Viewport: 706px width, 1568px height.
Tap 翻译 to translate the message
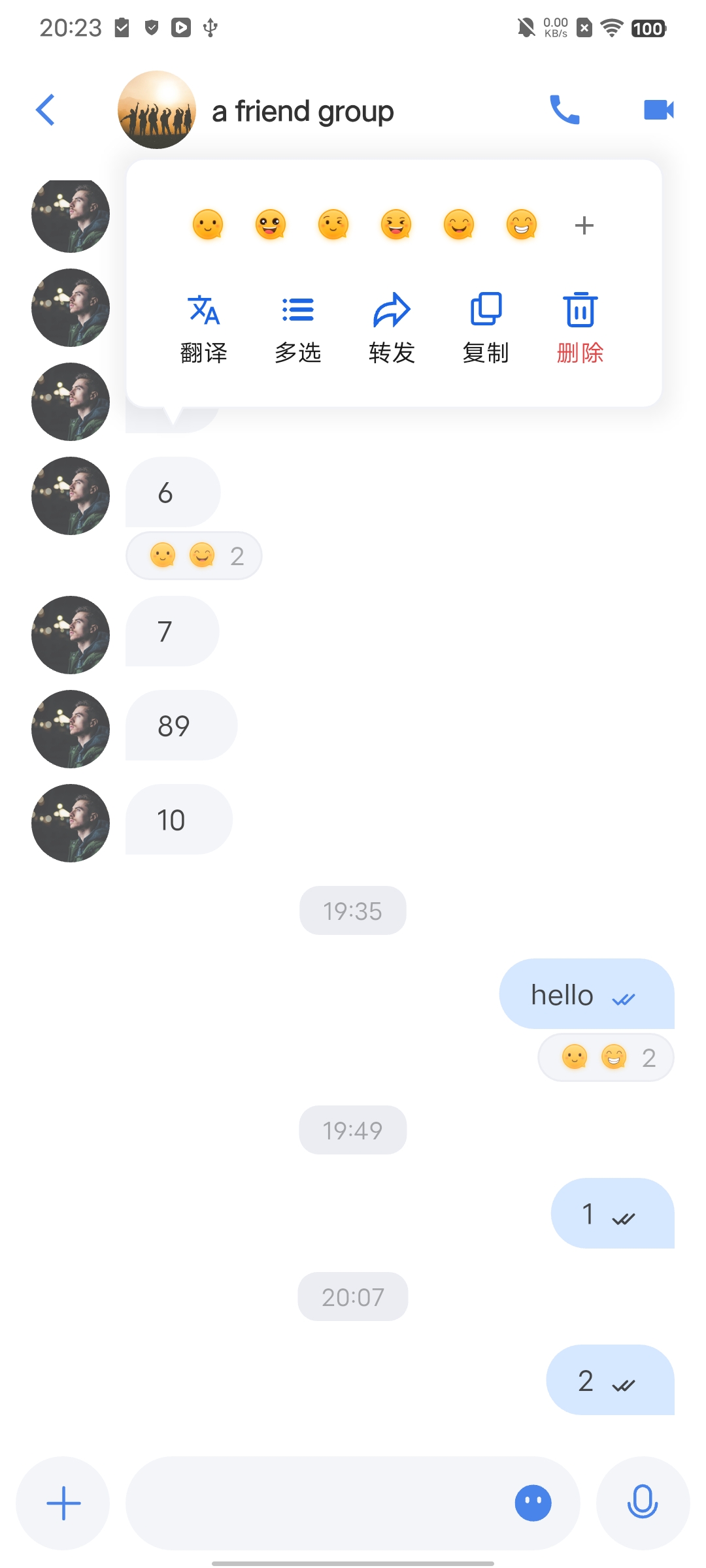[203, 328]
